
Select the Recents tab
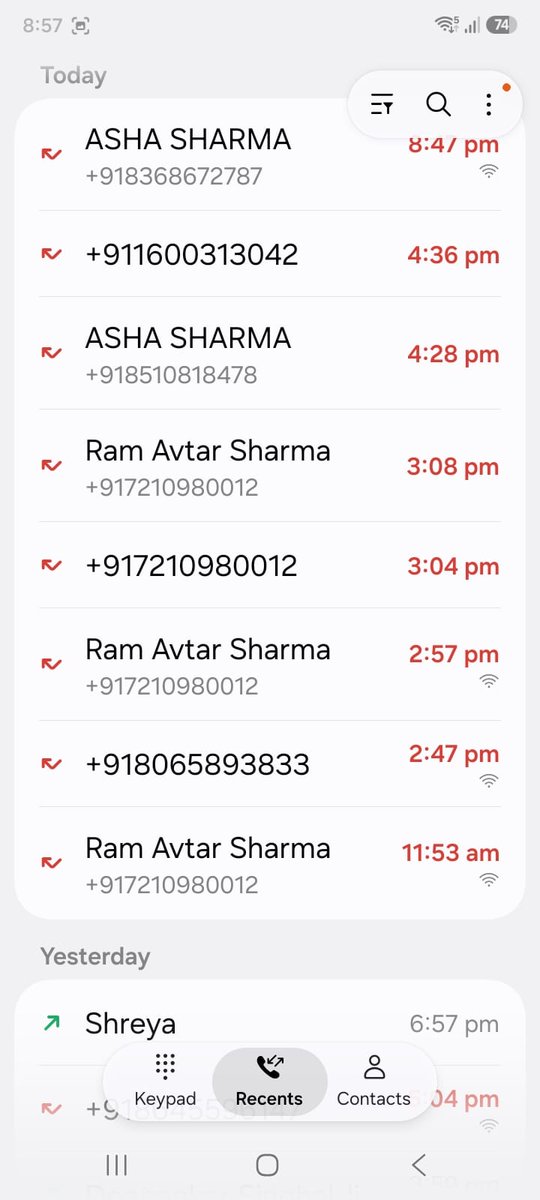[269, 1081]
